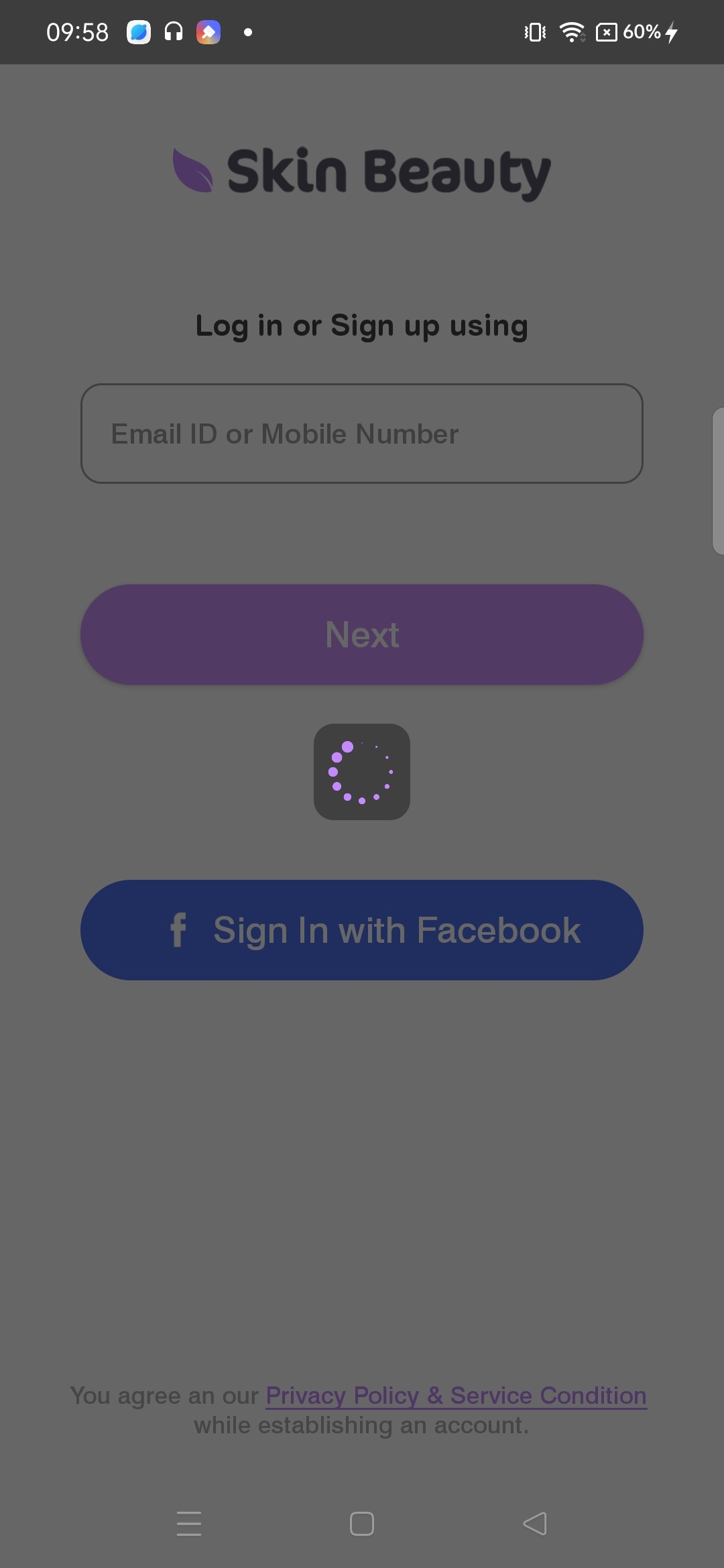Go back using the system back button
This screenshot has width=724, height=1568.
(x=535, y=1524)
